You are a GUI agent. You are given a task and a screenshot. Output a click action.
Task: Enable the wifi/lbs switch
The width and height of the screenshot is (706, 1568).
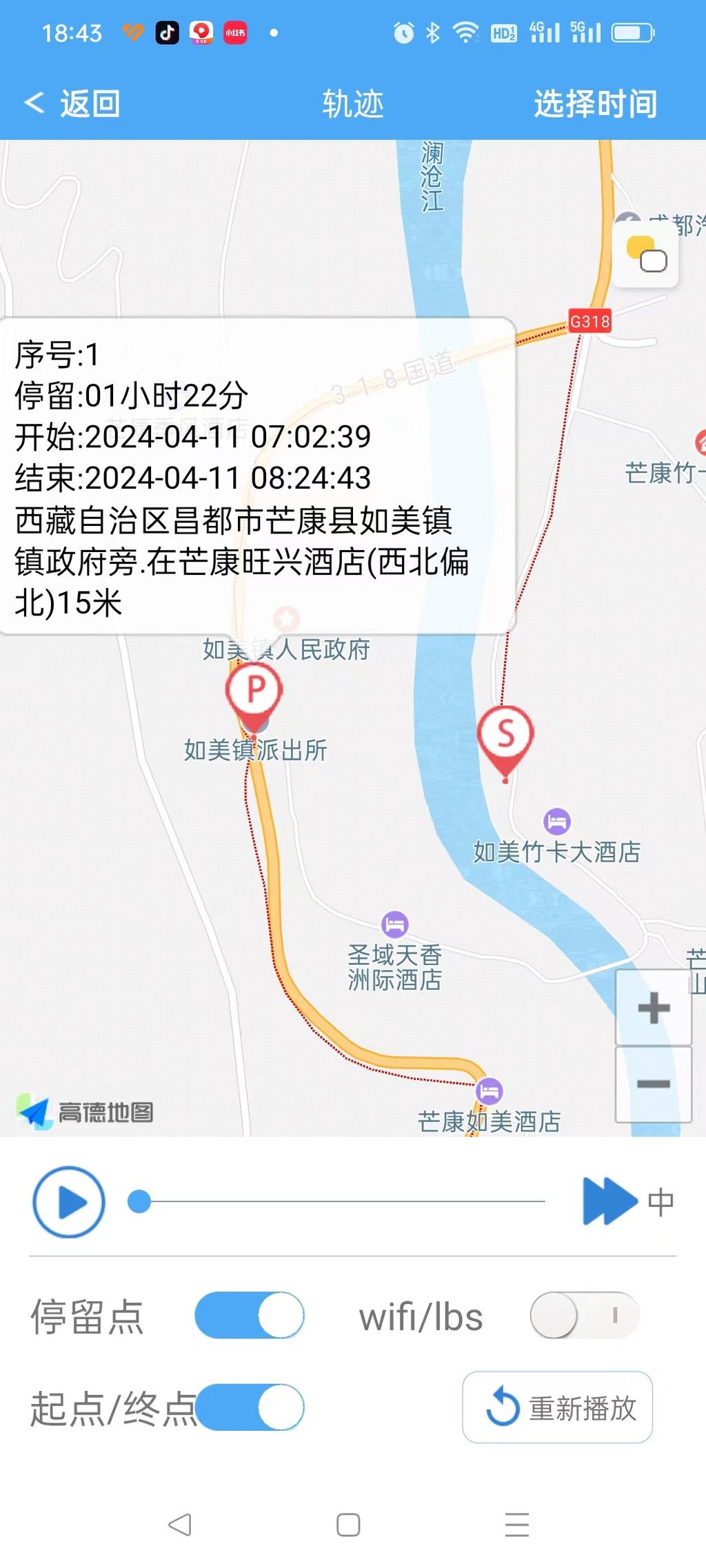coord(585,1315)
